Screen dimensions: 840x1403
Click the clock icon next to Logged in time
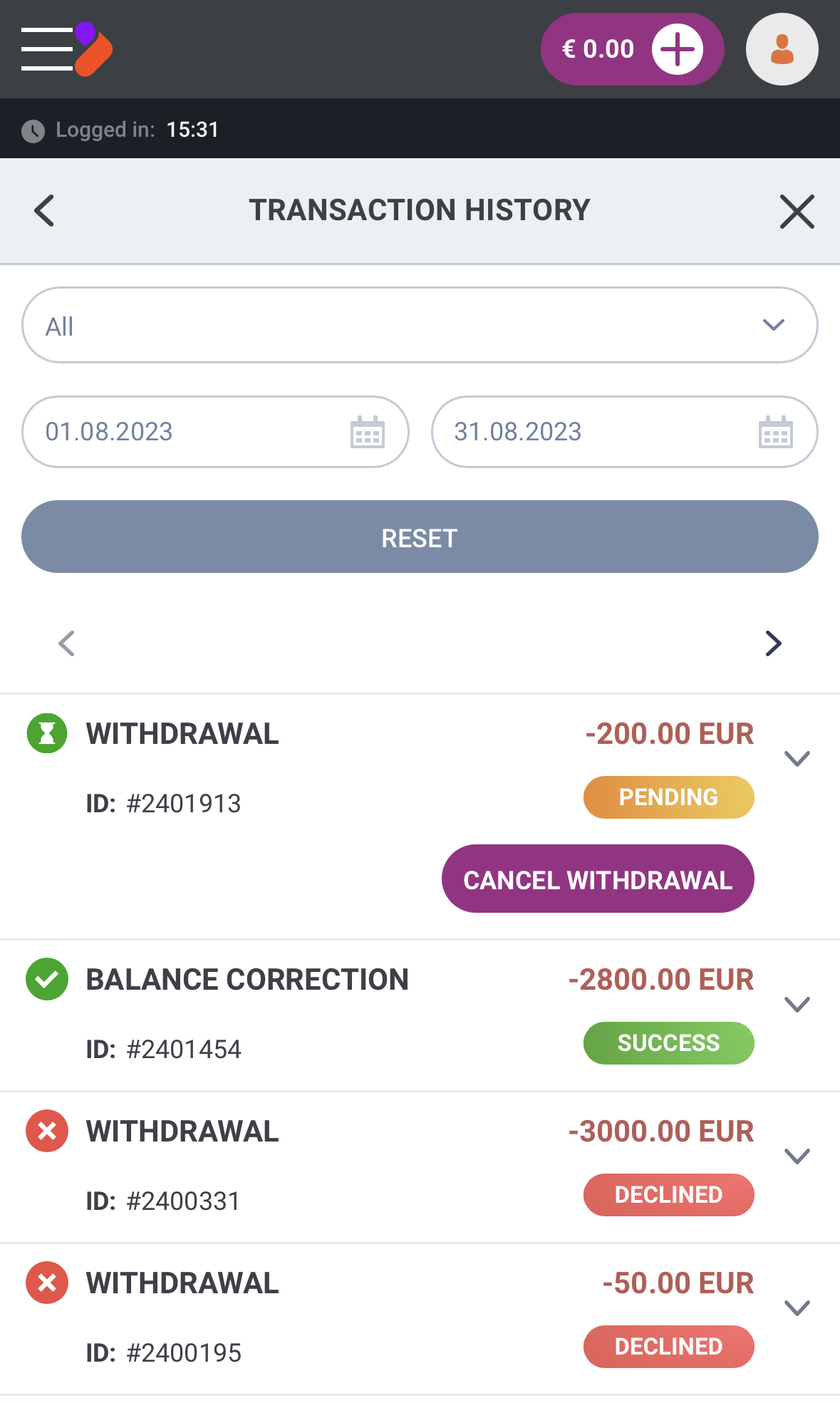click(33, 129)
